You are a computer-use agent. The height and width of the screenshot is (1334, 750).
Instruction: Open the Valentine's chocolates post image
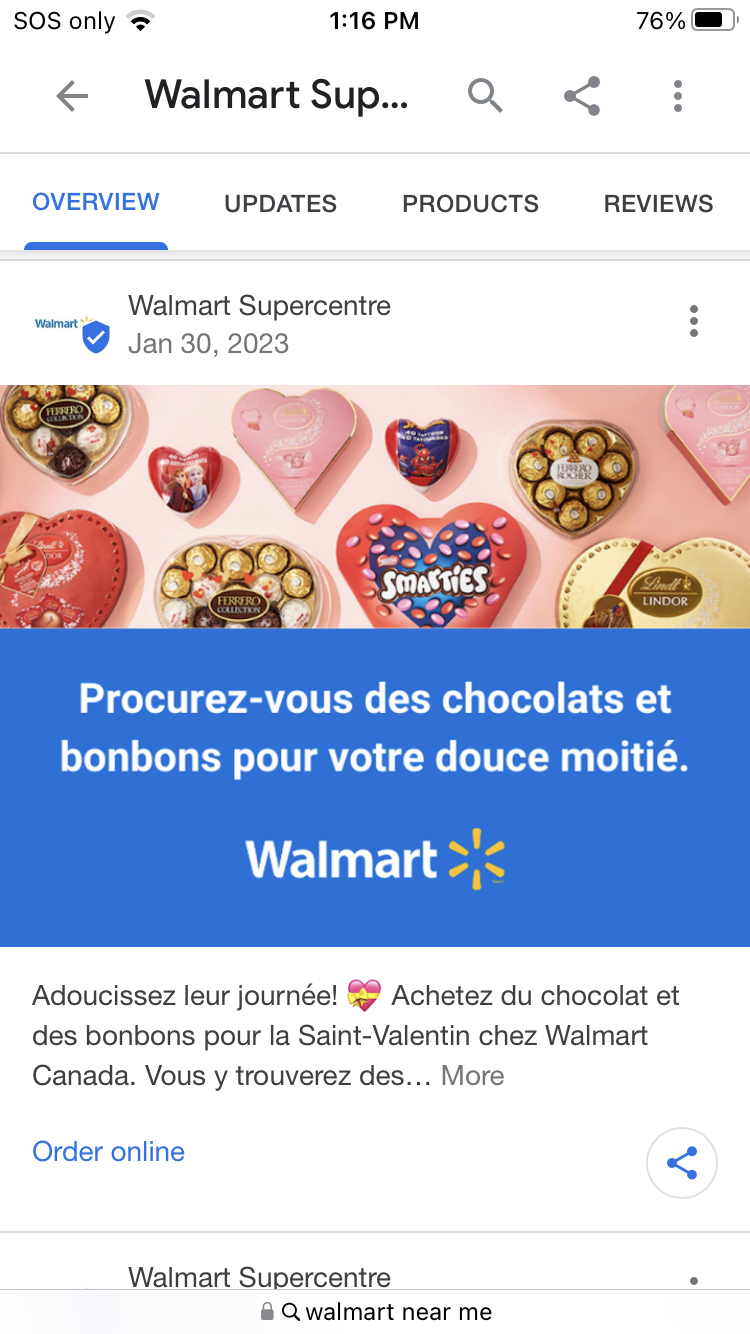(x=375, y=665)
